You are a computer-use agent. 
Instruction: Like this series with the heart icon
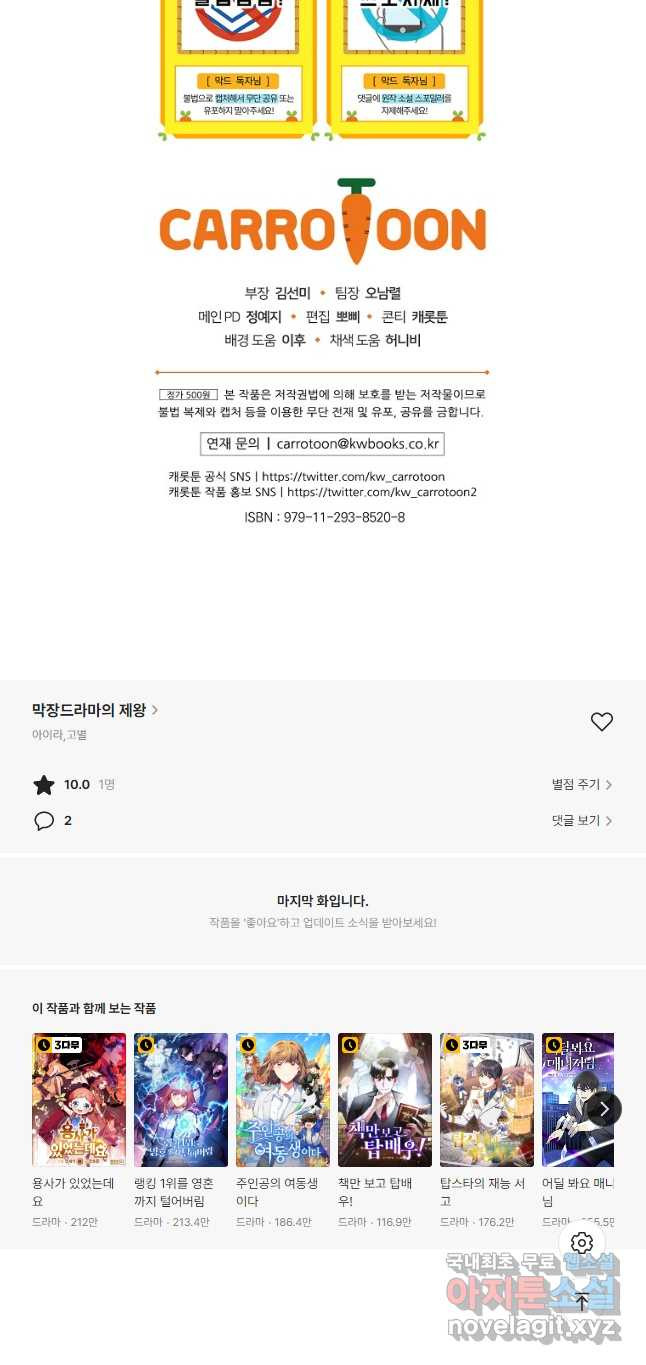coord(601,722)
